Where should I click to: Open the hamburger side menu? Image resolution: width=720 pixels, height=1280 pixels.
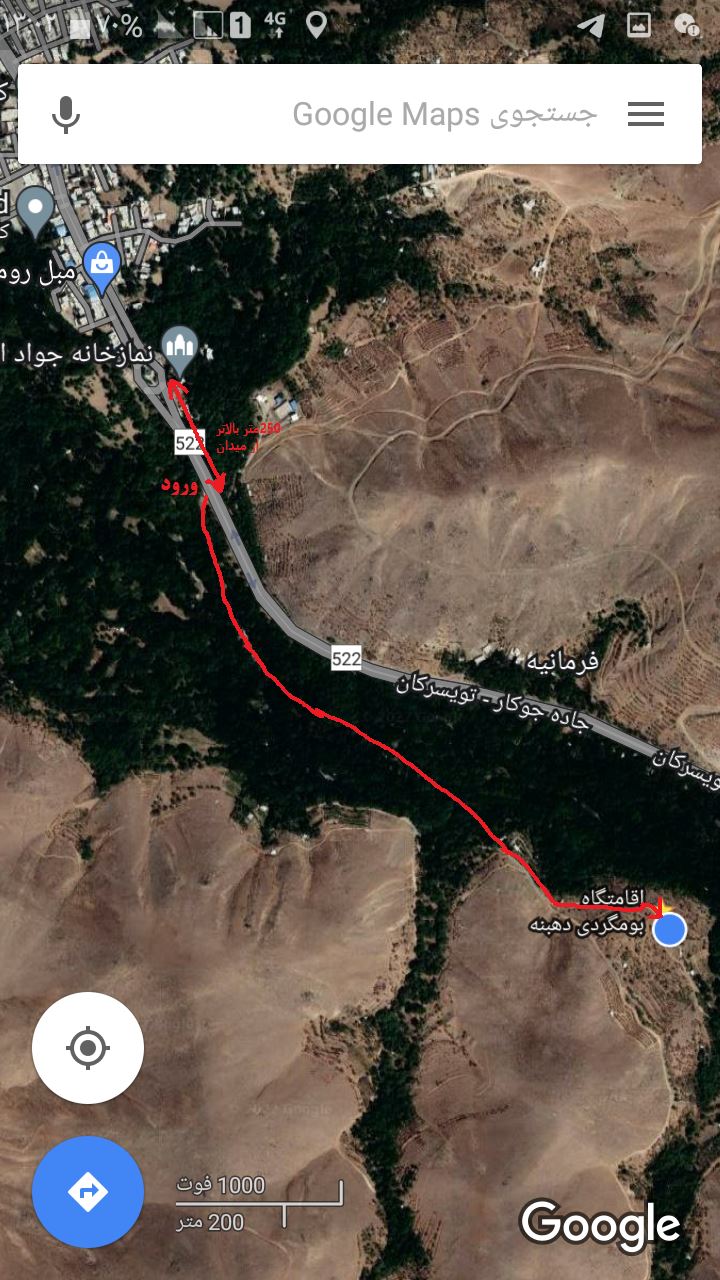point(646,114)
